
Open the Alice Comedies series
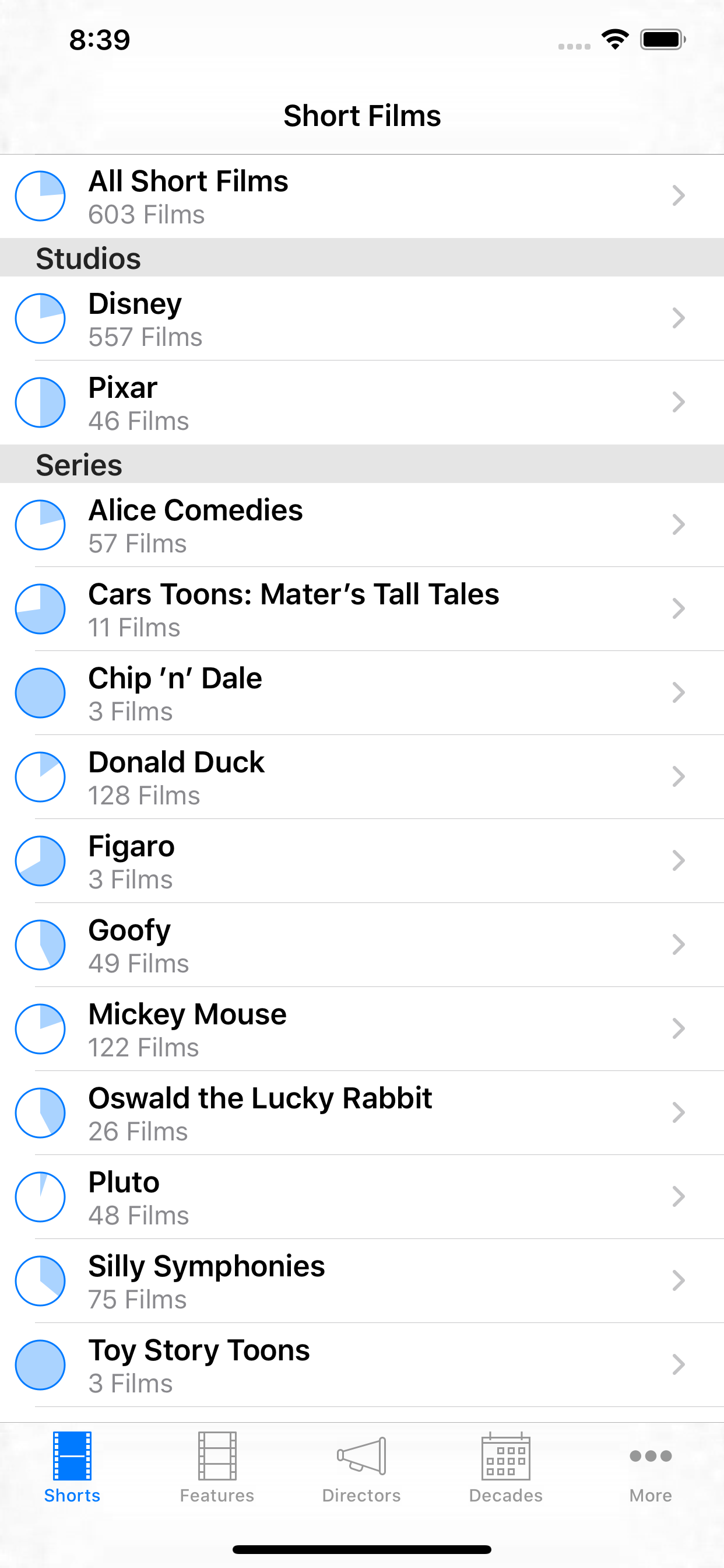click(x=362, y=524)
